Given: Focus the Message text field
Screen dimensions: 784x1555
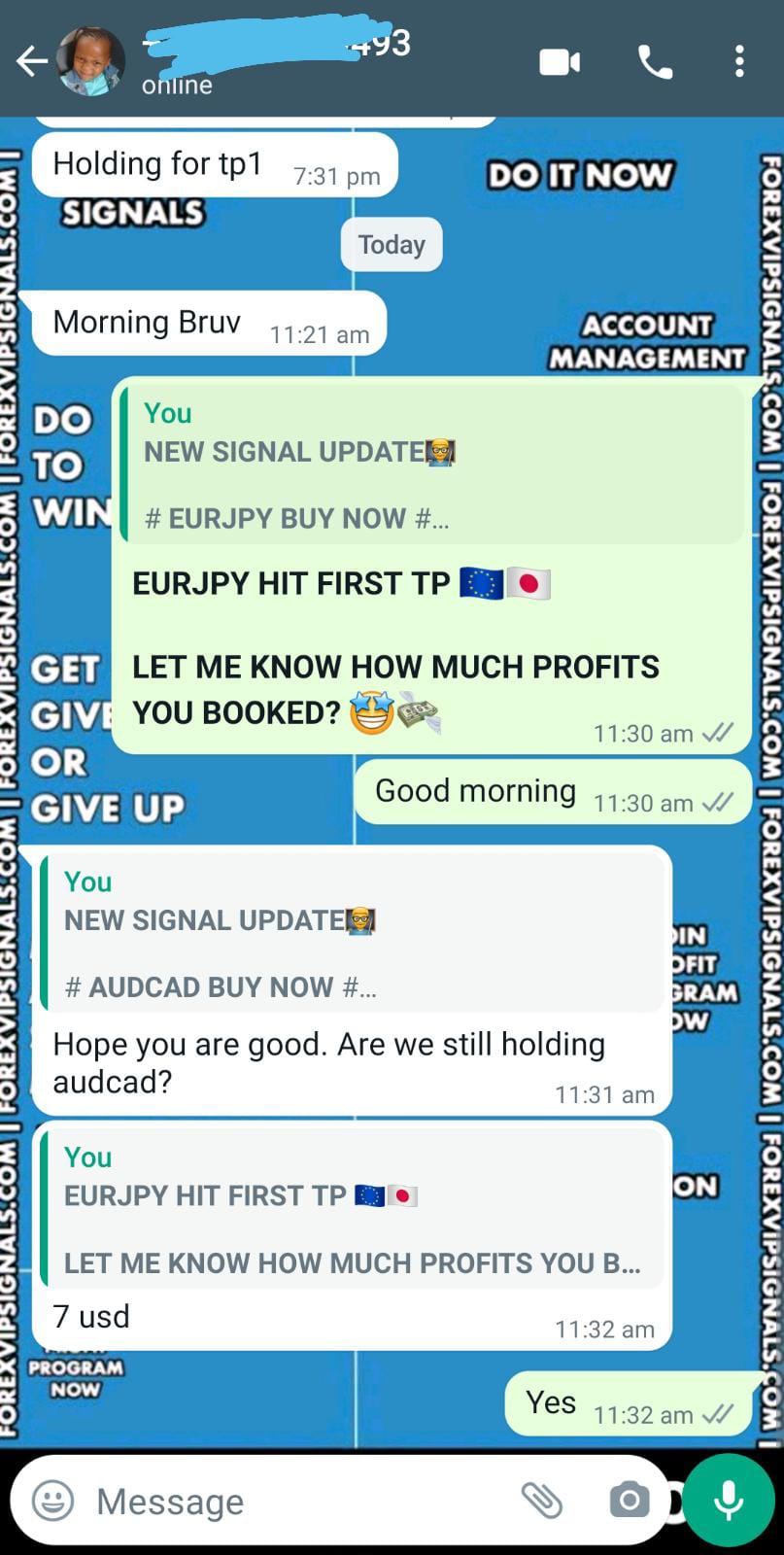Looking at the screenshot, I should (x=291, y=1502).
